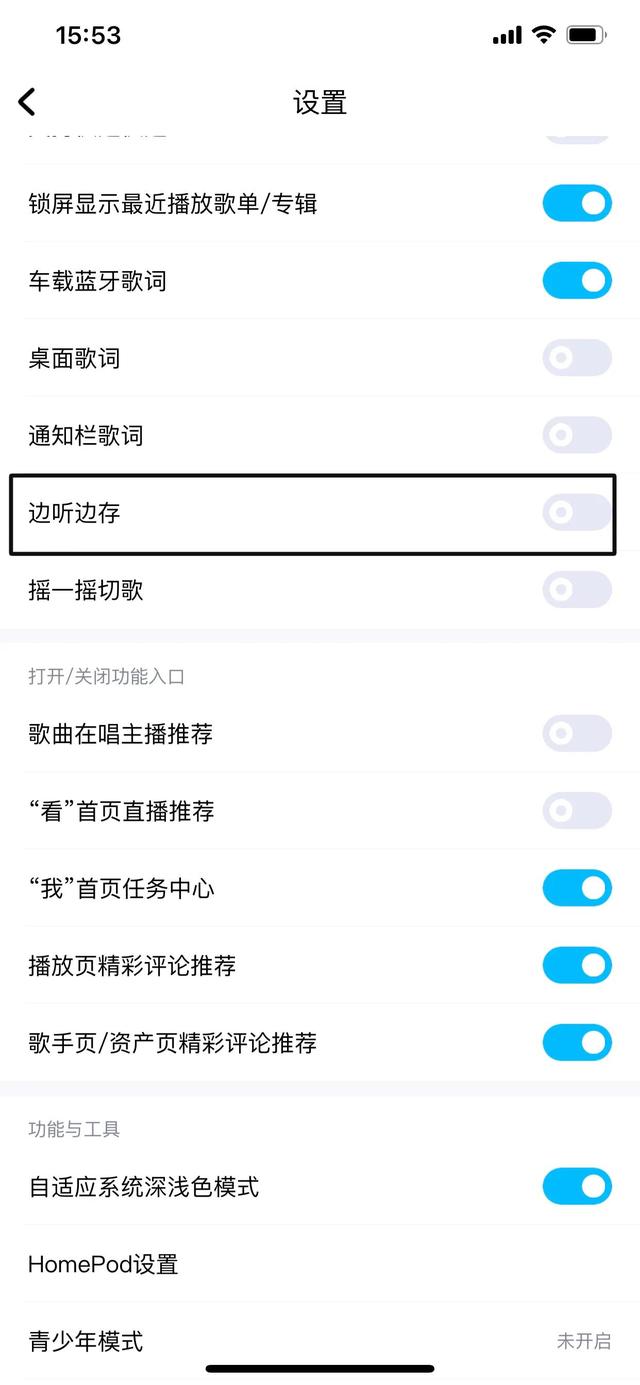Image resolution: width=640 pixels, height=1385 pixels.
Task: Disable "我"首页任务中心
Action: click(577, 888)
